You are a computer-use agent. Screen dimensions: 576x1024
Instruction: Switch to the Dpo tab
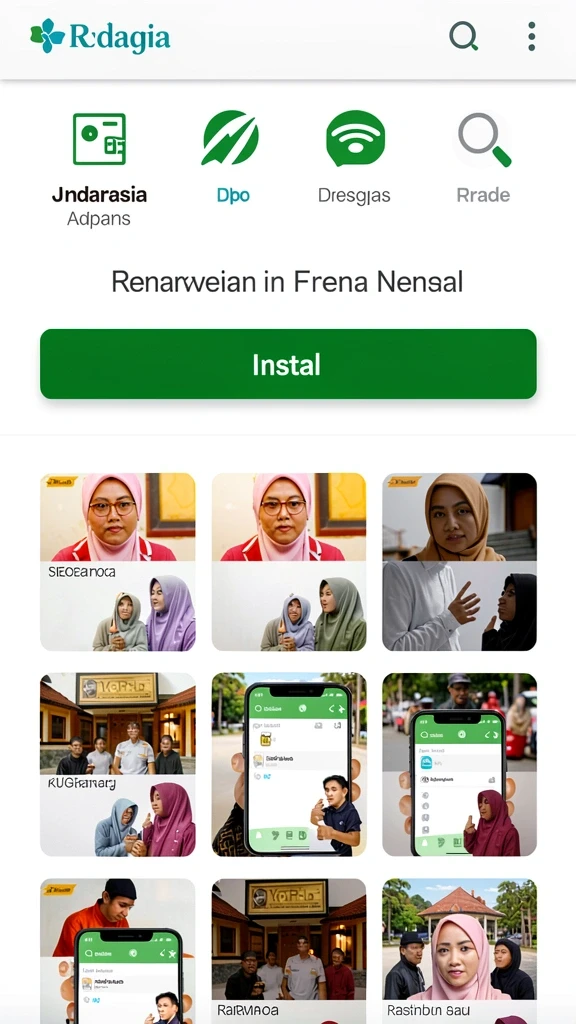click(230, 157)
